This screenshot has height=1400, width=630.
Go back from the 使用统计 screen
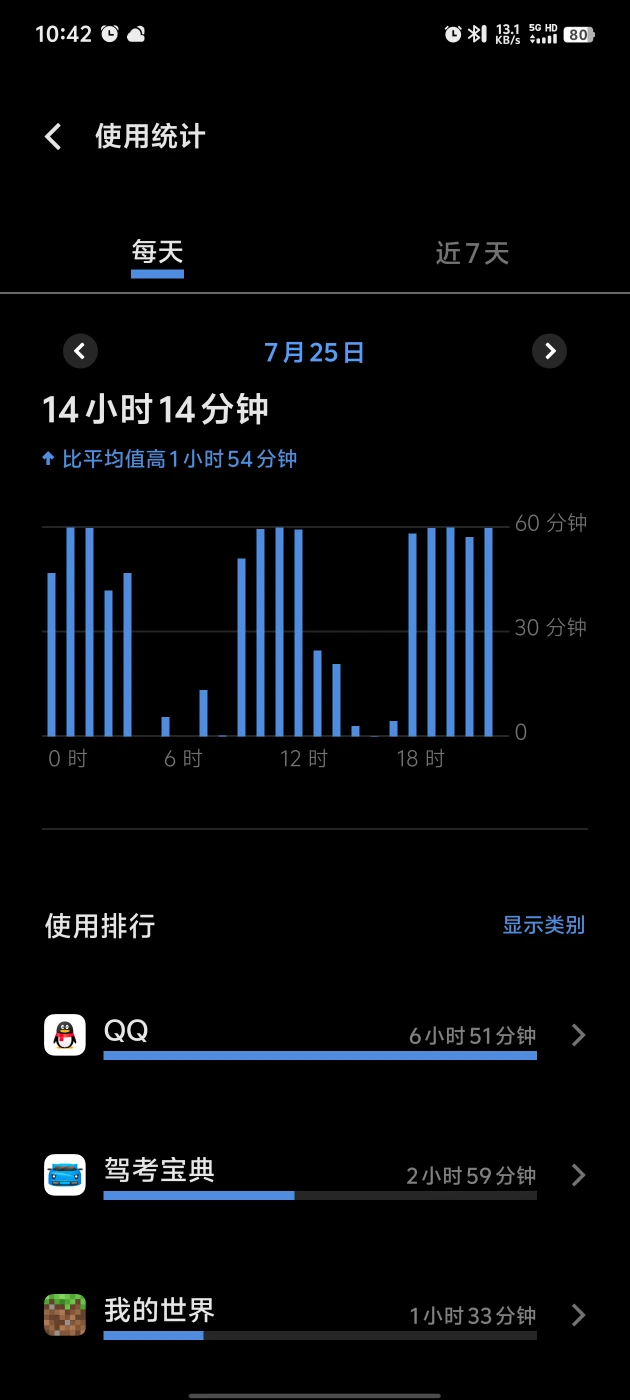53,137
